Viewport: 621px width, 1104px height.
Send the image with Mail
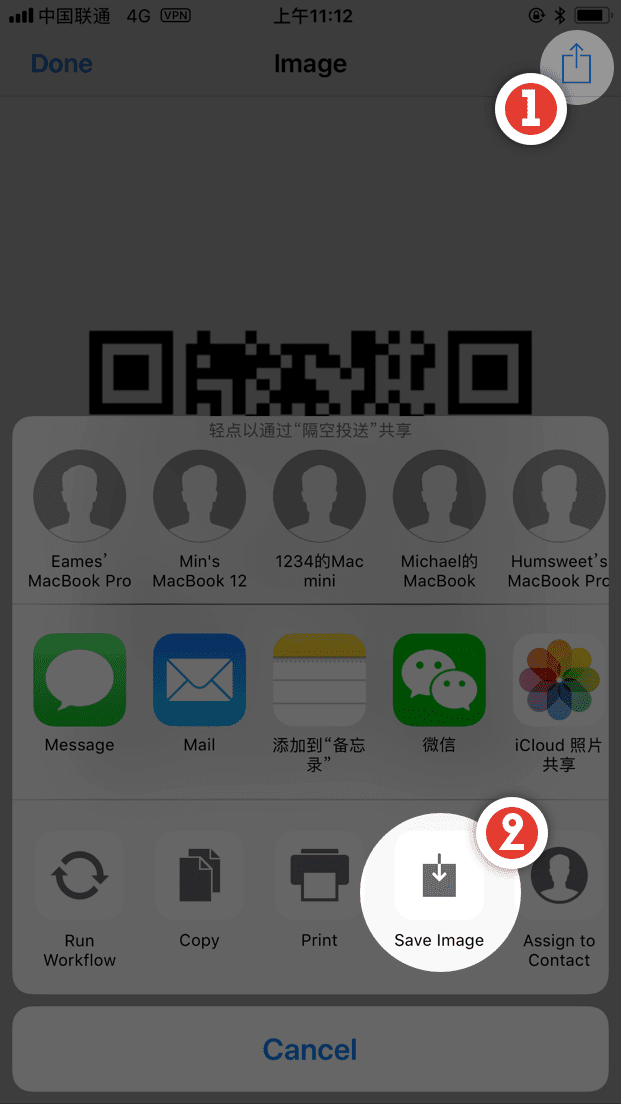[200, 679]
